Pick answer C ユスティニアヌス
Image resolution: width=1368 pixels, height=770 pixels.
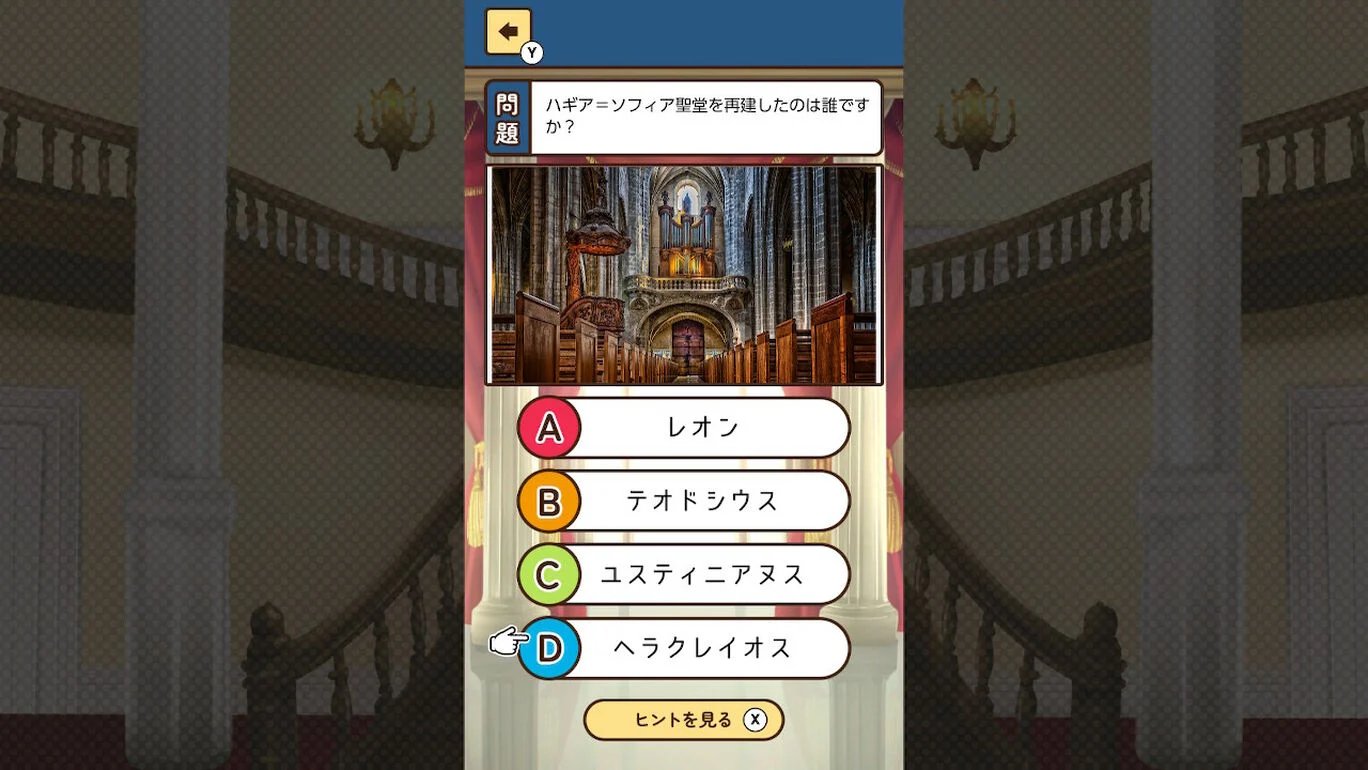[684, 575]
